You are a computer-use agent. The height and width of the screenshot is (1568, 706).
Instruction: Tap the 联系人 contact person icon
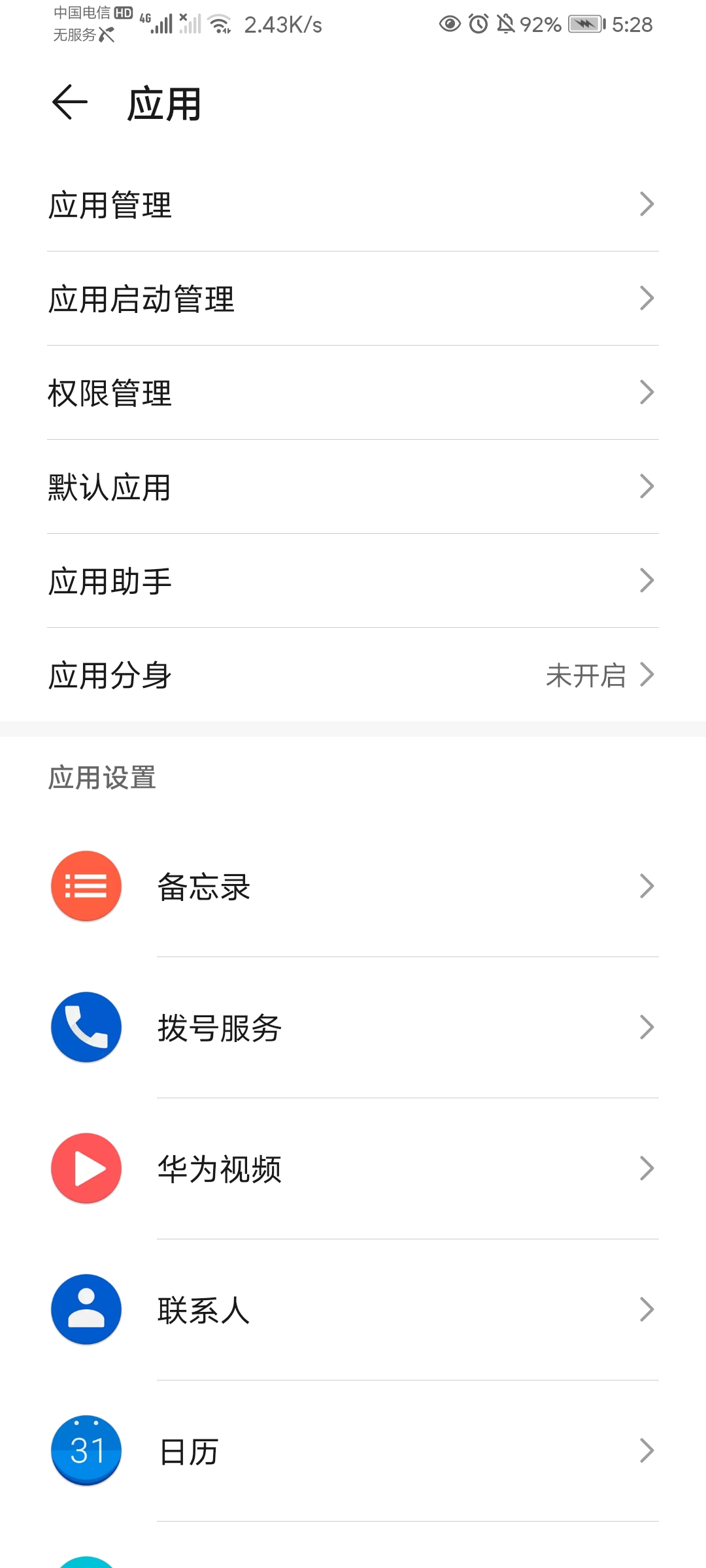[x=86, y=1310]
